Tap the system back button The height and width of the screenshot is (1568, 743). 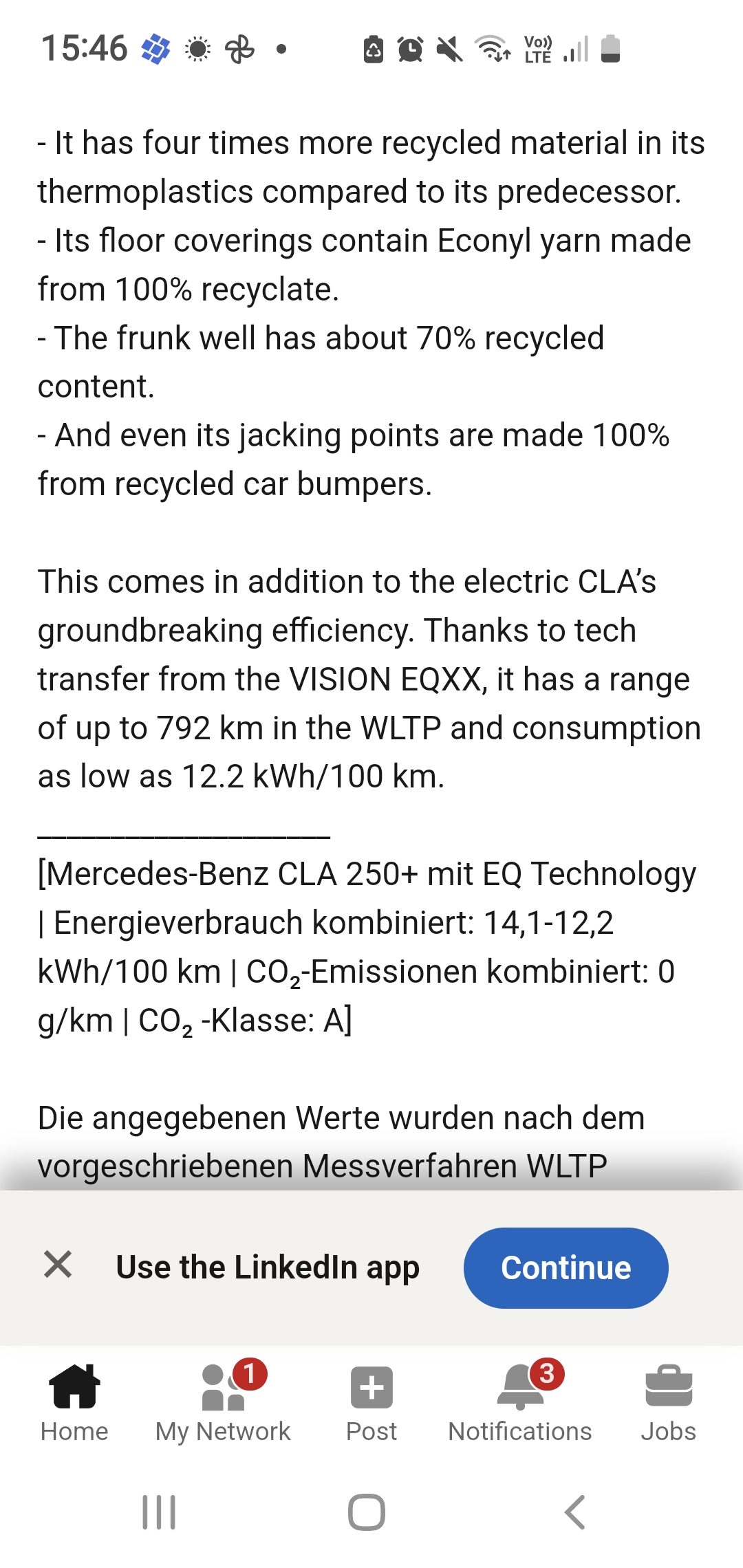pyautogui.click(x=575, y=1512)
